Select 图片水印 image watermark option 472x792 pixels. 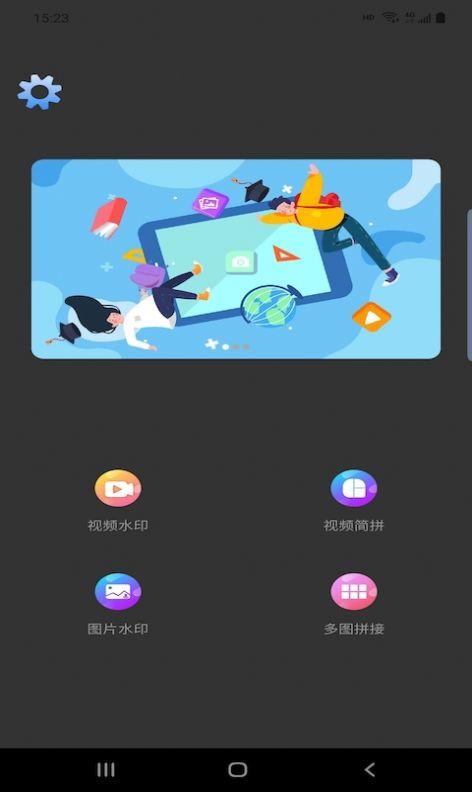(118, 604)
